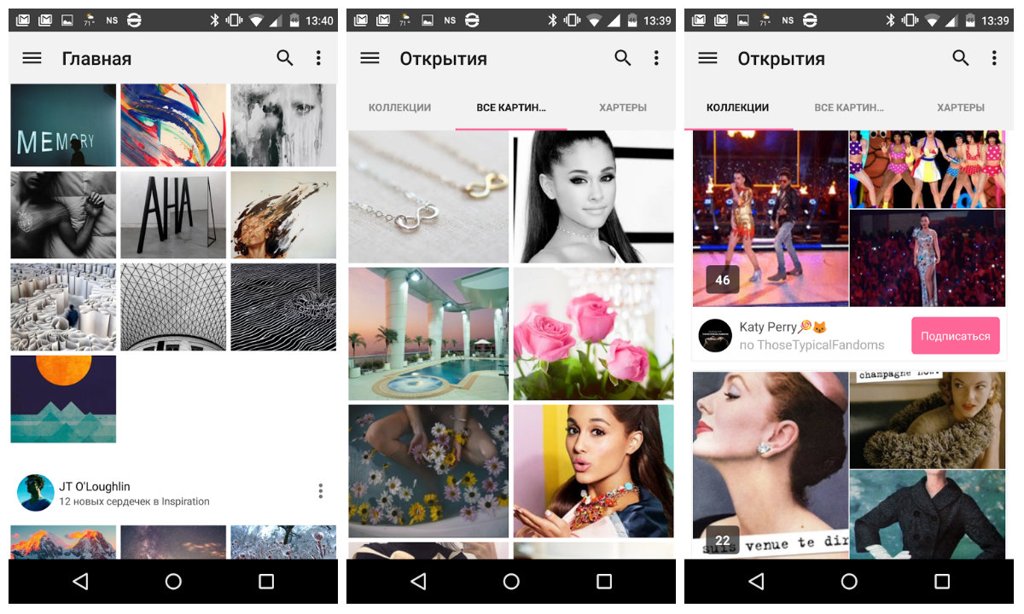
Task: View JT O'Loughlin's profile avatar
Action: pyautogui.click(x=35, y=492)
